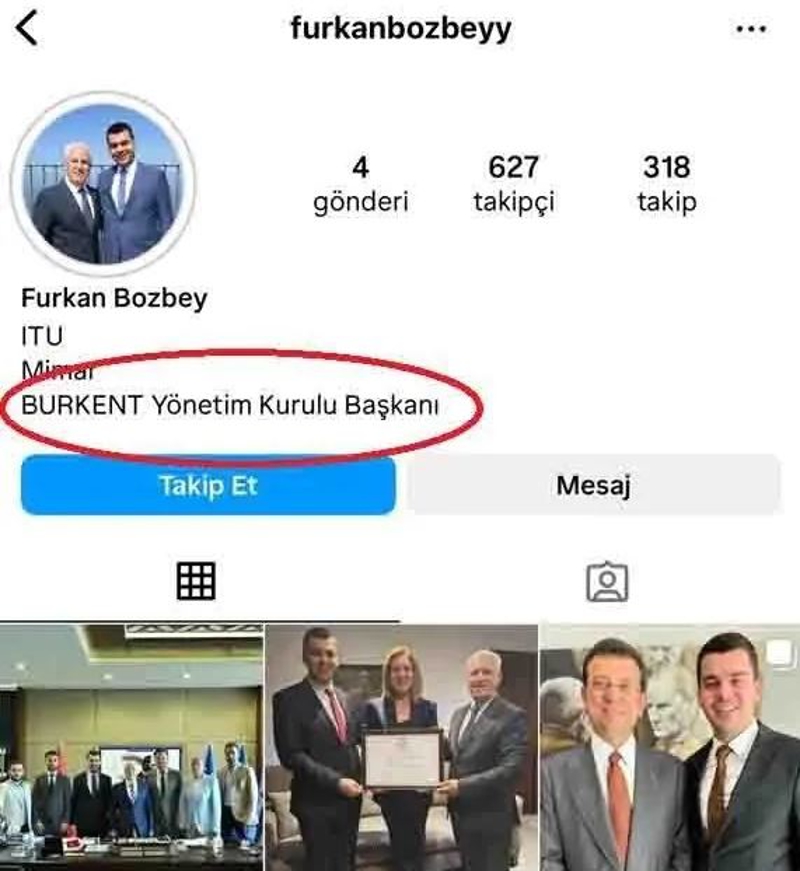Go back using the top-left arrow

(x=27, y=28)
